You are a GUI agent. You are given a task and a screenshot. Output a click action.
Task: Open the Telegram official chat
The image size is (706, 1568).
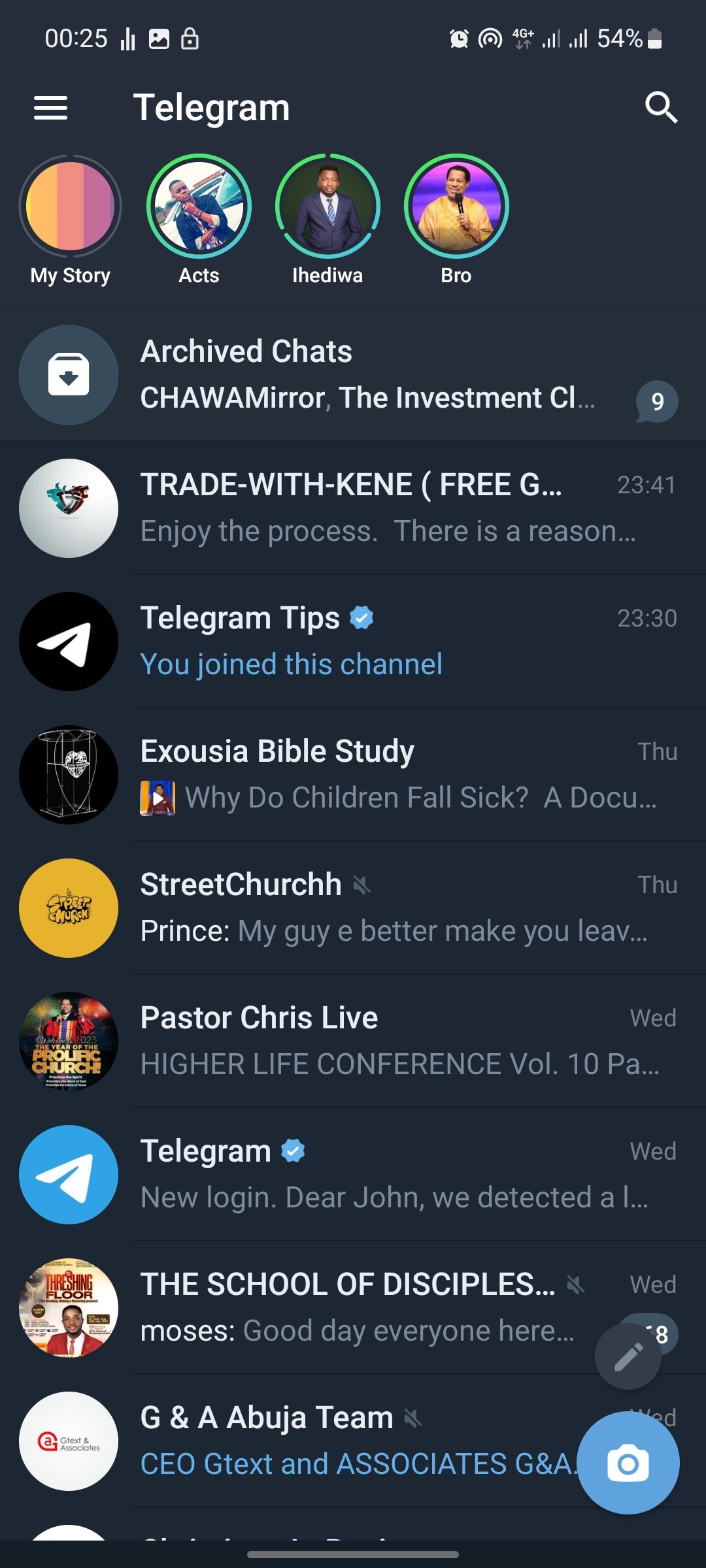tap(353, 1174)
